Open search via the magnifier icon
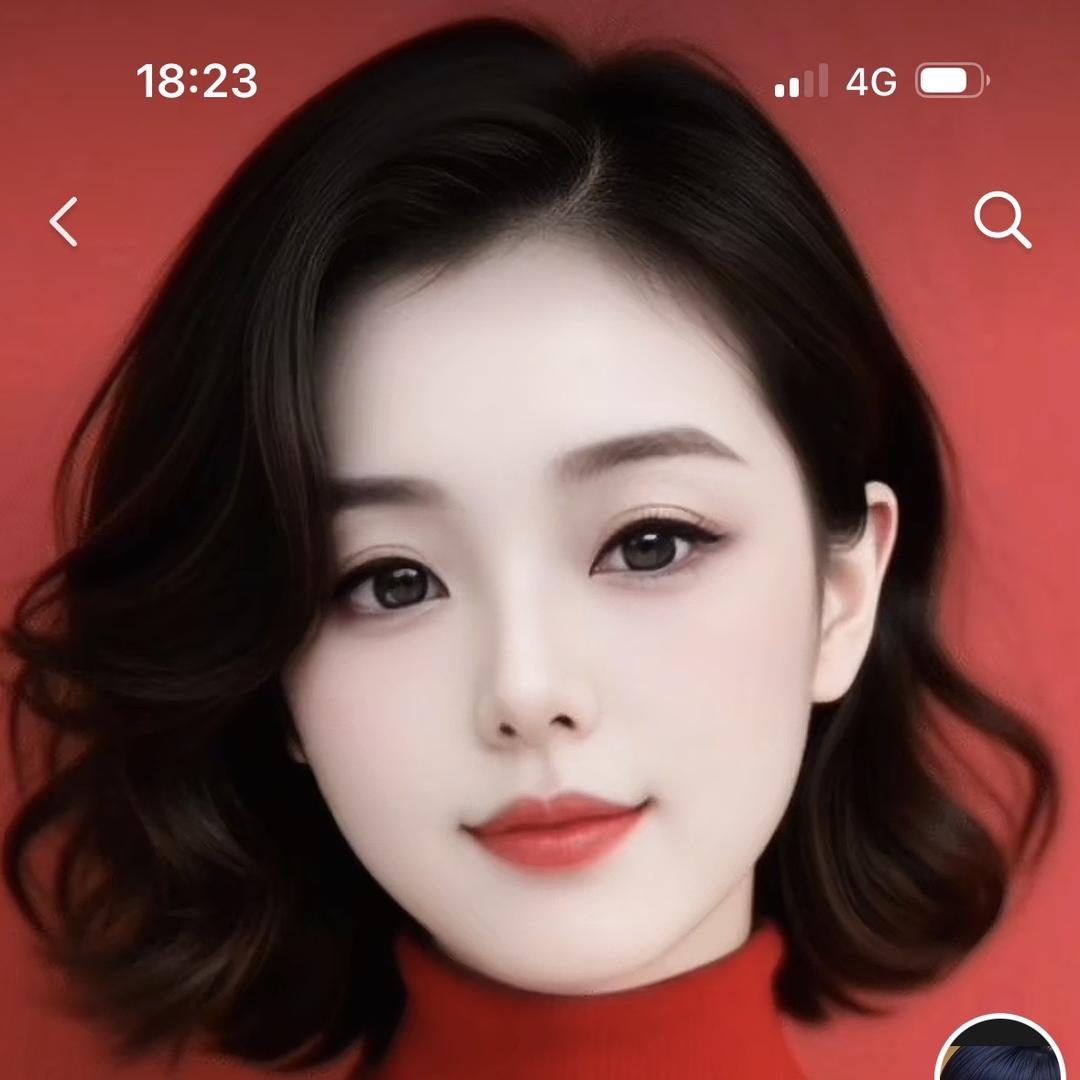This screenshot has height=1080, width=1080. click(x=1002, y=220)
